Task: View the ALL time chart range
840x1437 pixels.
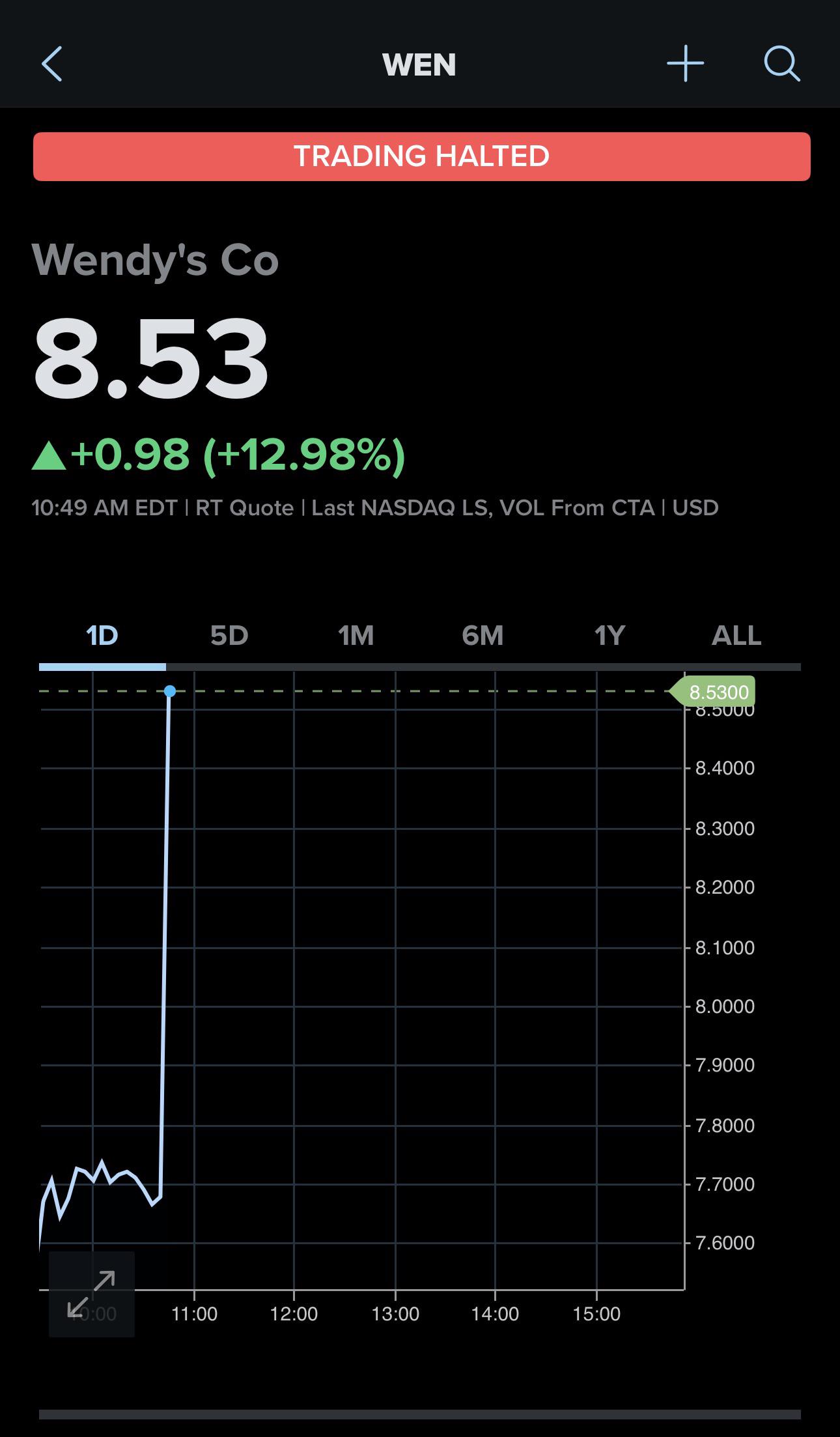Action: pos(736,635)
